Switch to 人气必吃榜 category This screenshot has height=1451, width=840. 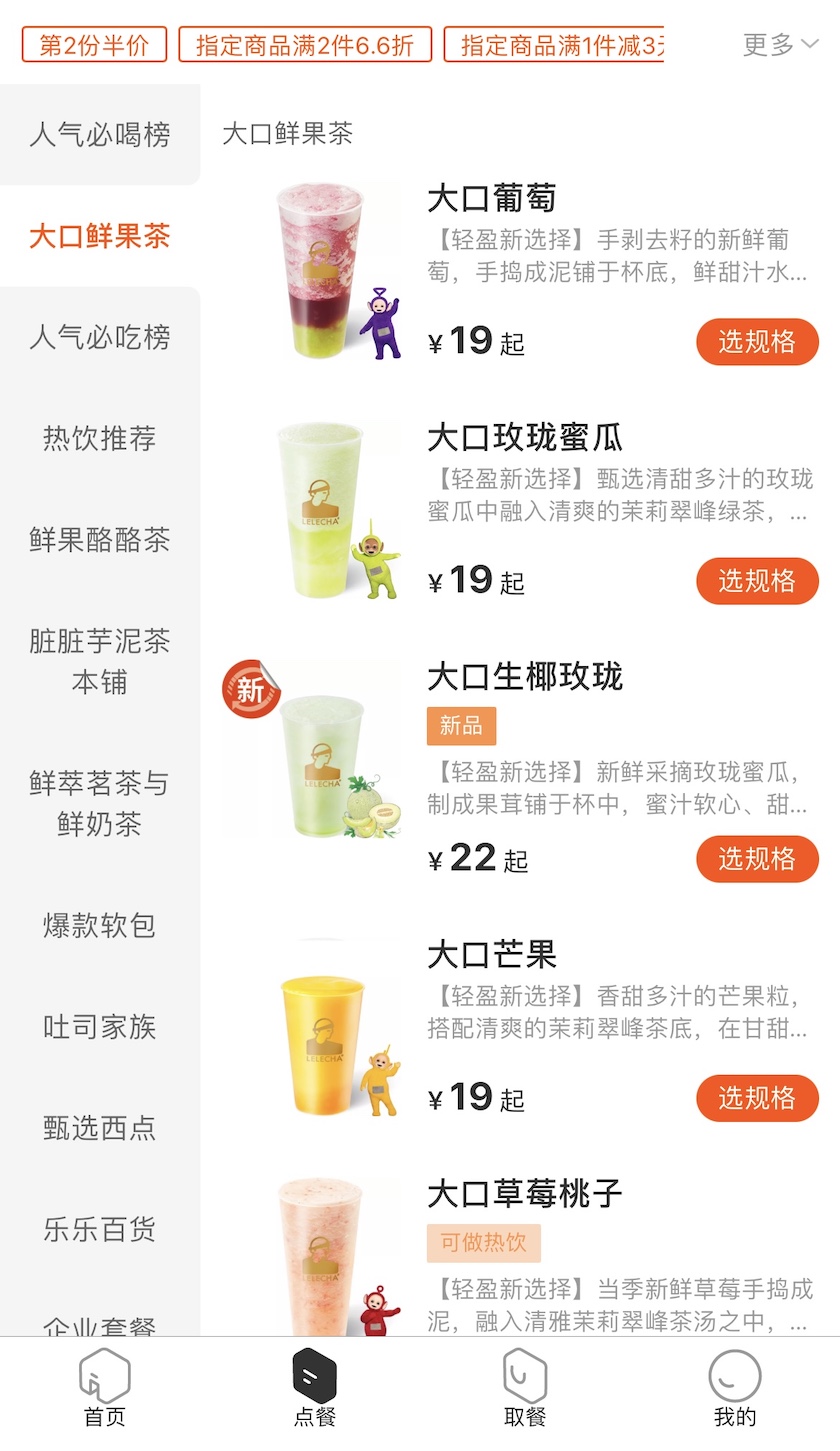pyautogui.click(x=100, y=338)
